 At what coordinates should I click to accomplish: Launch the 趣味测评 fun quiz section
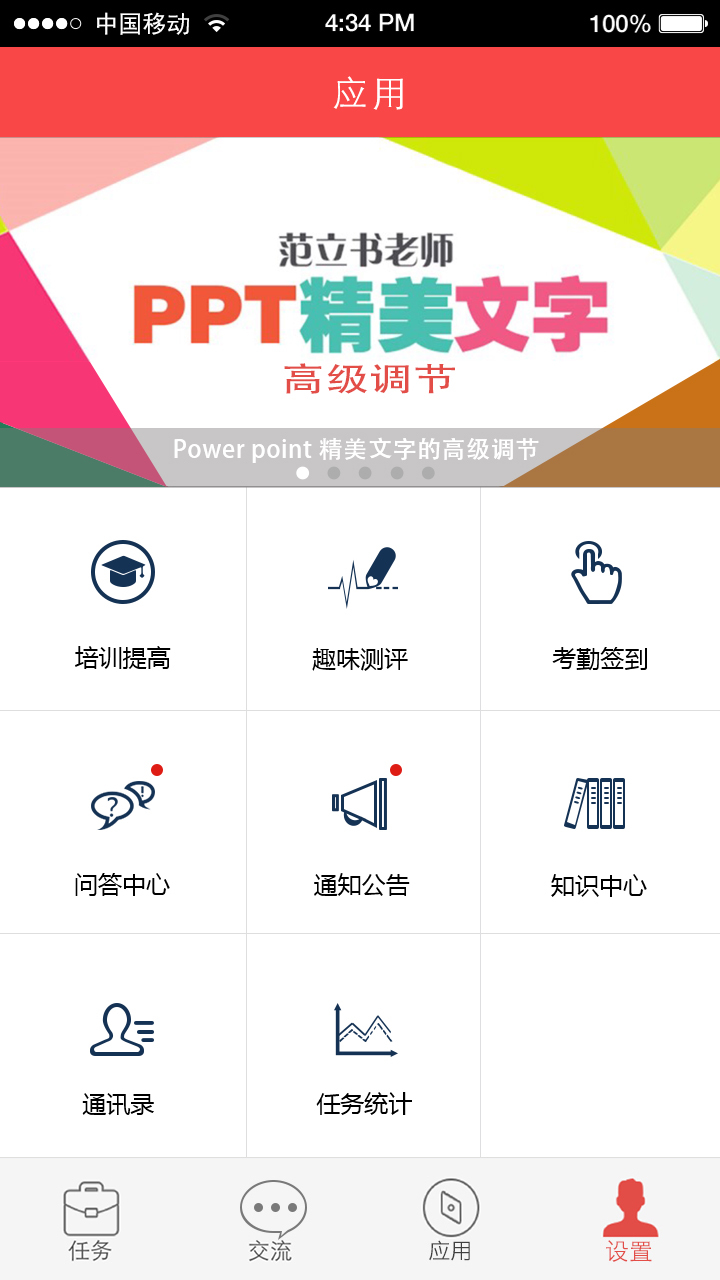(362, 600)
